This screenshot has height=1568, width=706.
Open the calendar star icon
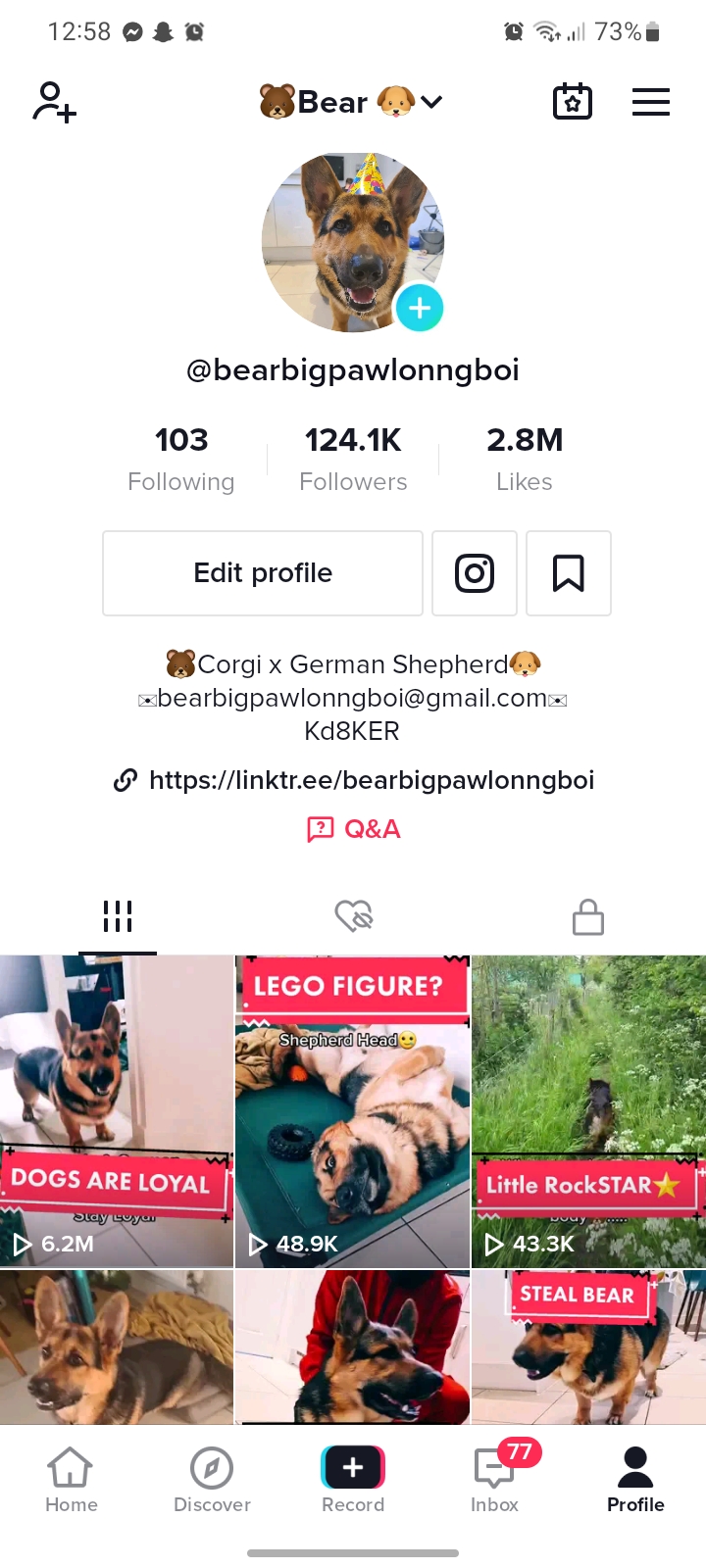(x=573, y=102)
